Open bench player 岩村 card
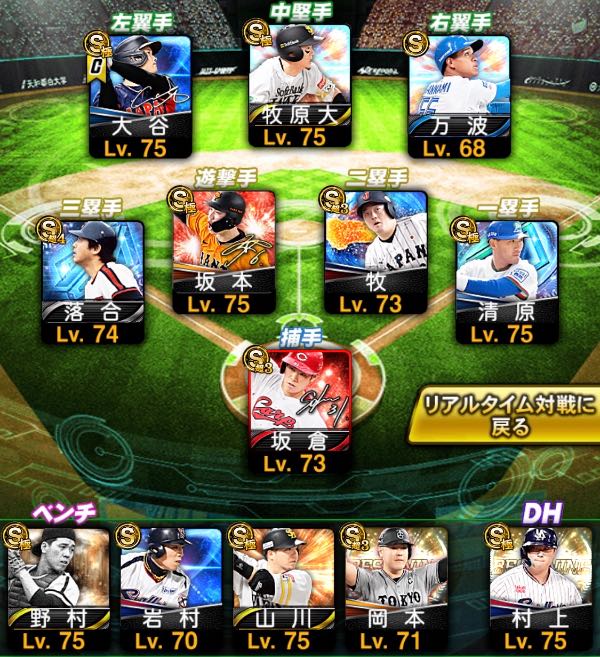 click(x=171, y=590)
